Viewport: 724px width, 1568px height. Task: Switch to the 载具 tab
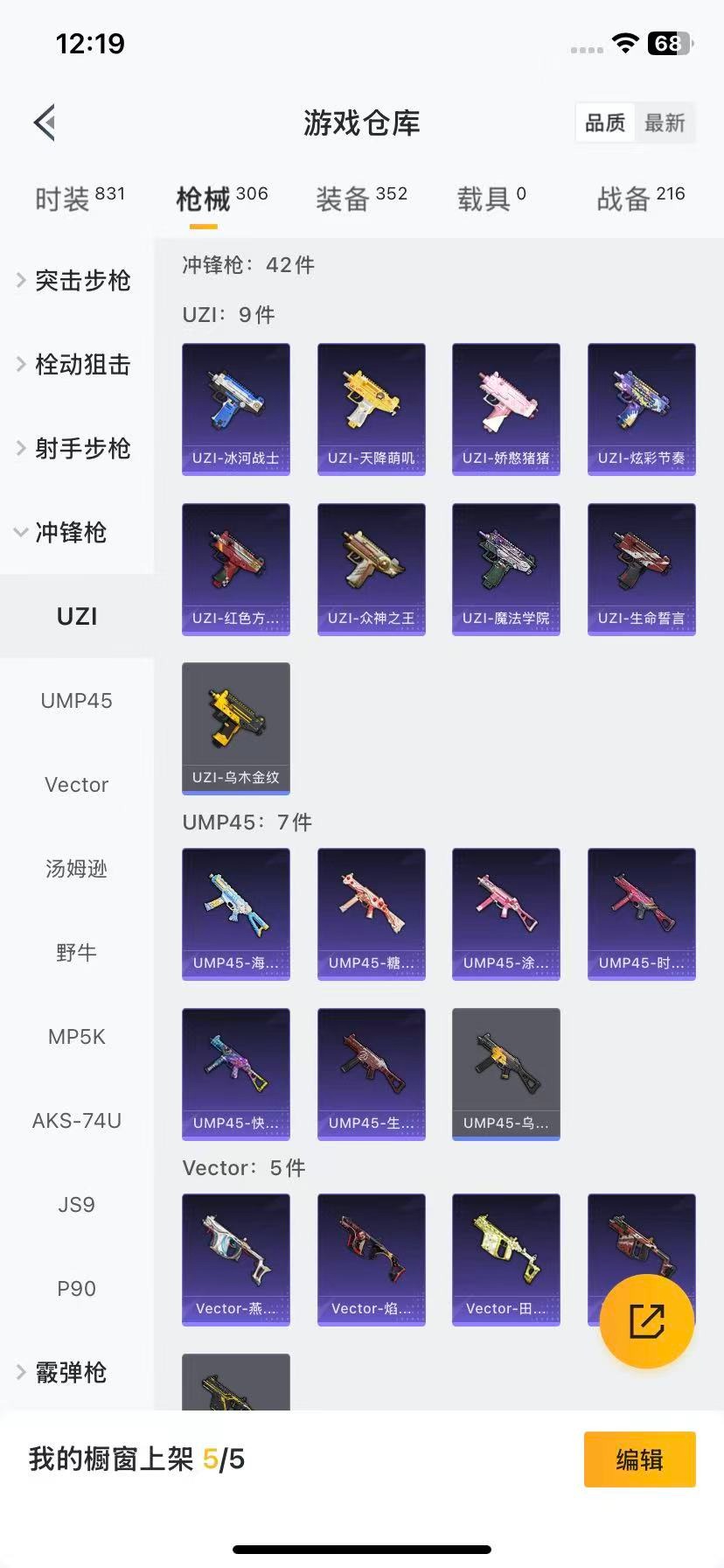point(491,199)
